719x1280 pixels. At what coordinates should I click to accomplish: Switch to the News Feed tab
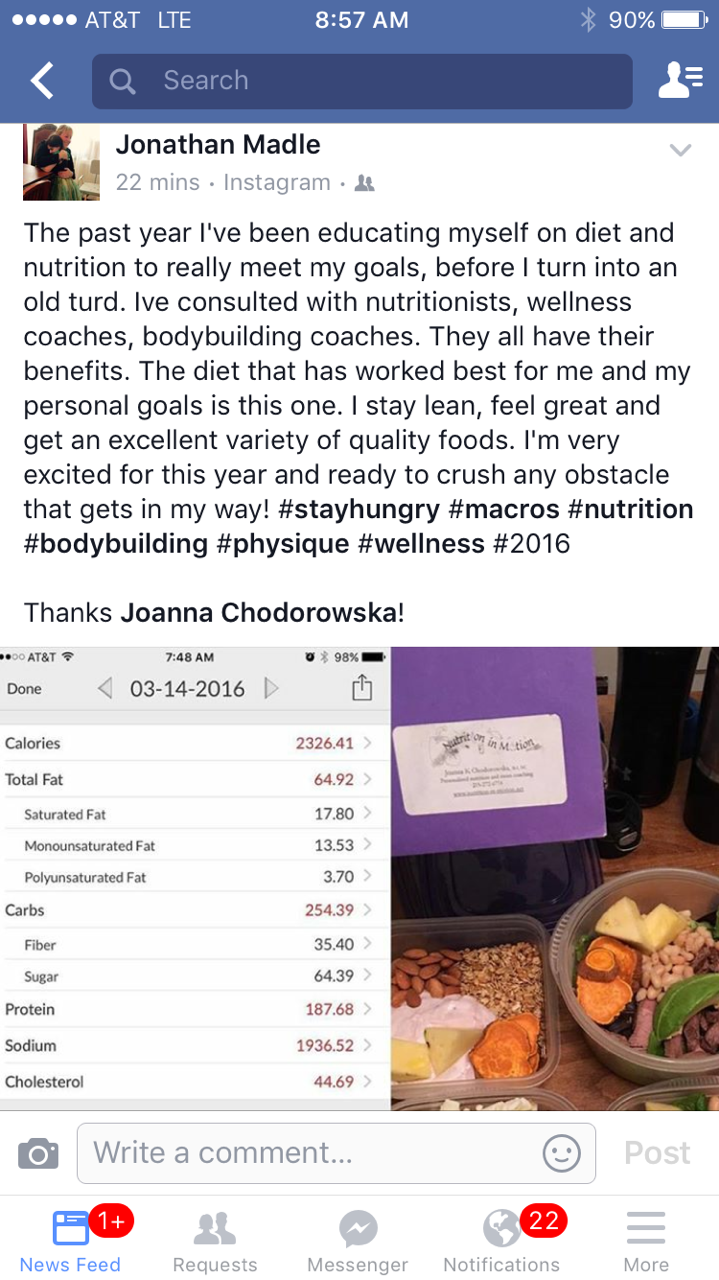click(71, 1239)
